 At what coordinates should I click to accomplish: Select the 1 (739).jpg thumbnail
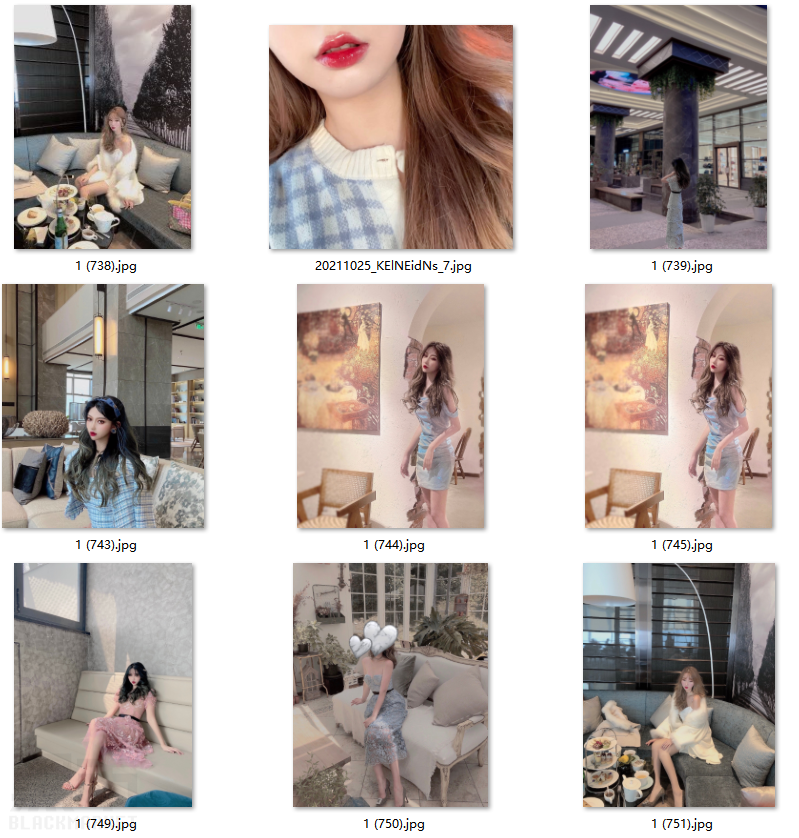[678, 127]
